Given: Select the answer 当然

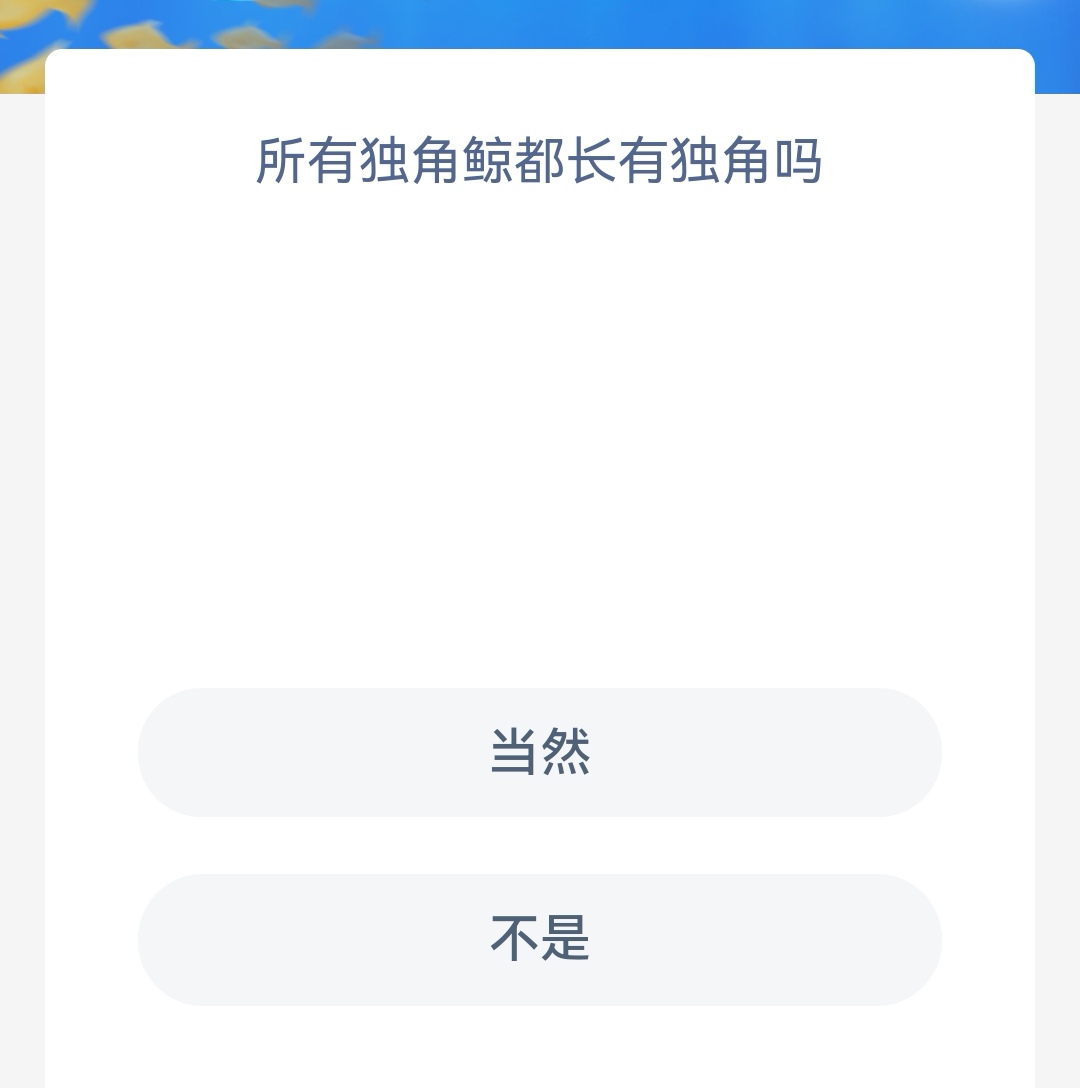Looking at the screenshot, I should 540,752.
